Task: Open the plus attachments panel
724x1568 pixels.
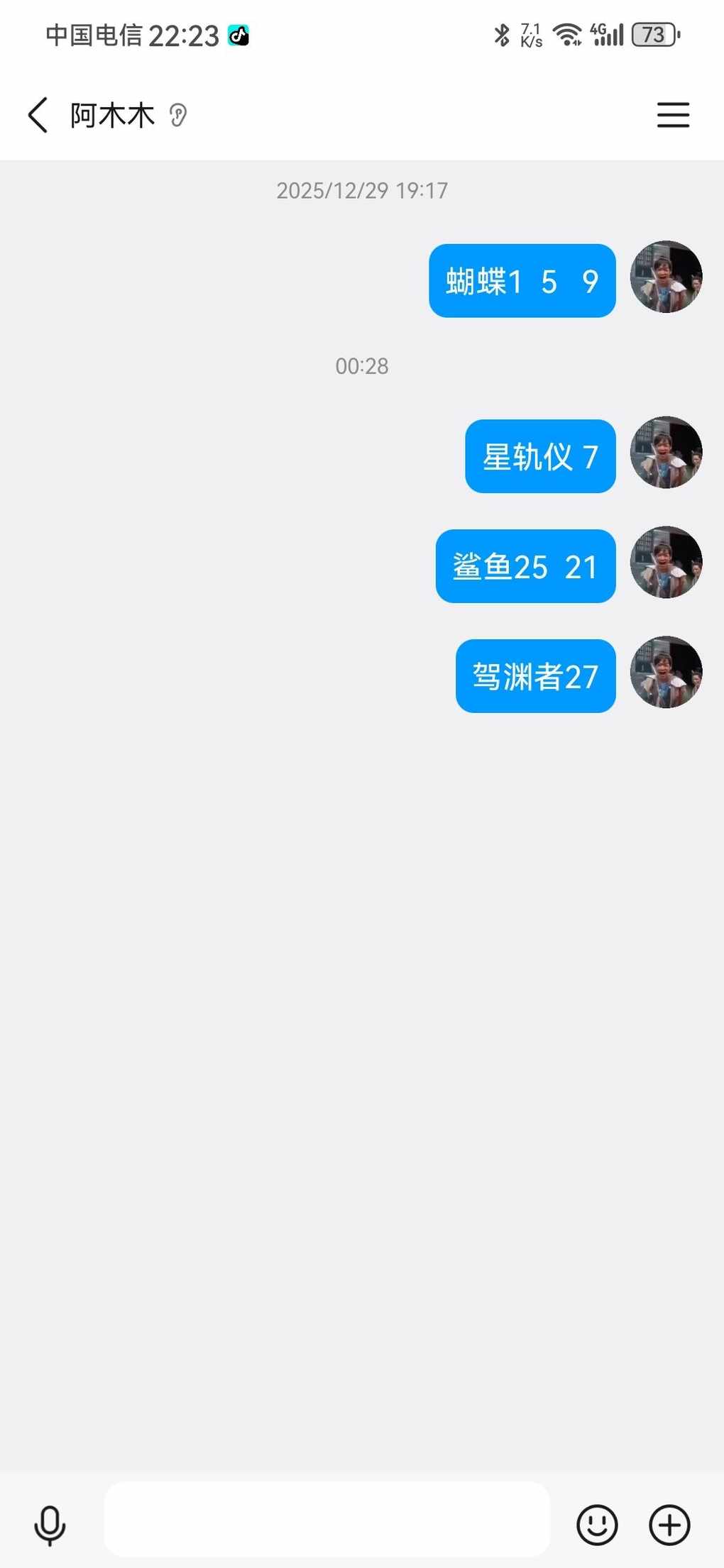Action: tap(669, 1525)
